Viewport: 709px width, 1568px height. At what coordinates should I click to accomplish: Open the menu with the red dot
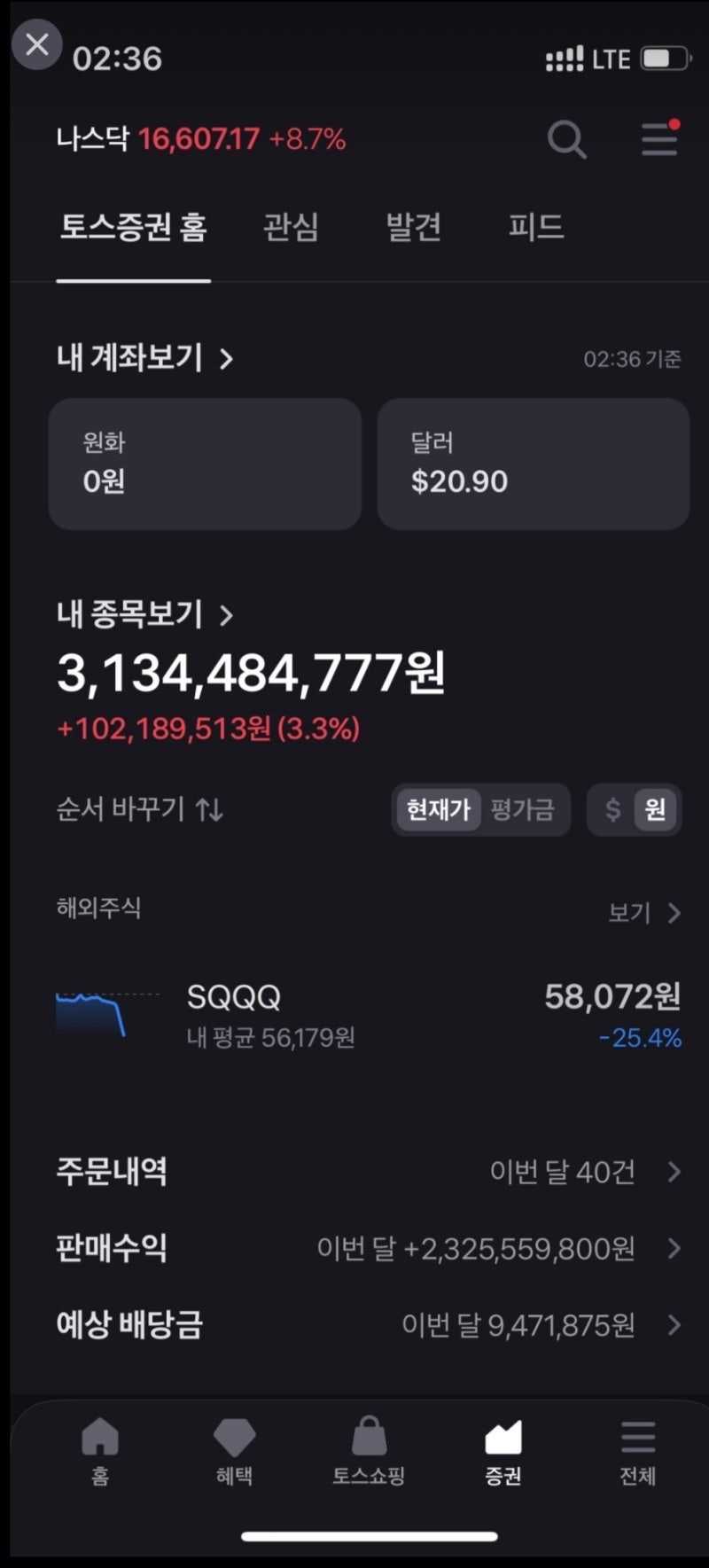[659, 139]
